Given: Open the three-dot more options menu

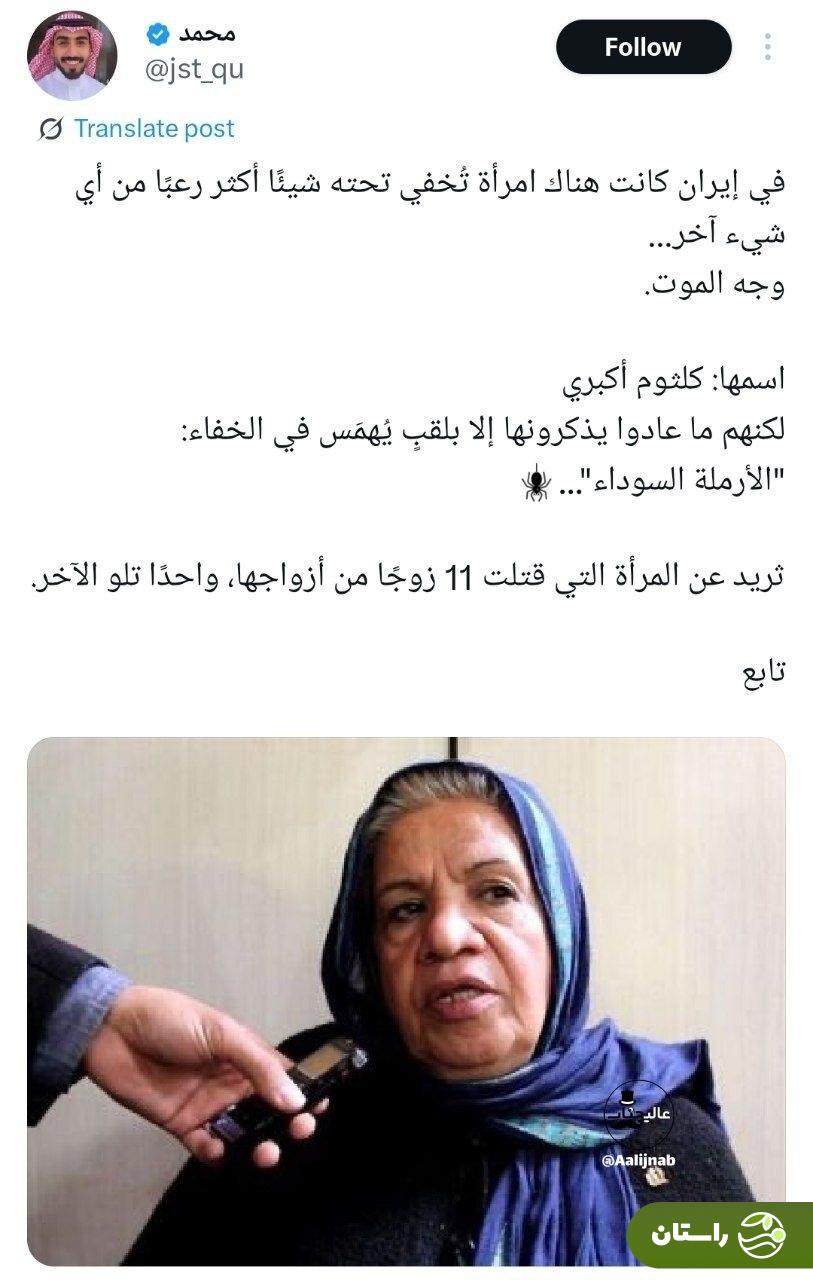Looking at the screenshot, I should tap(769, 44).
